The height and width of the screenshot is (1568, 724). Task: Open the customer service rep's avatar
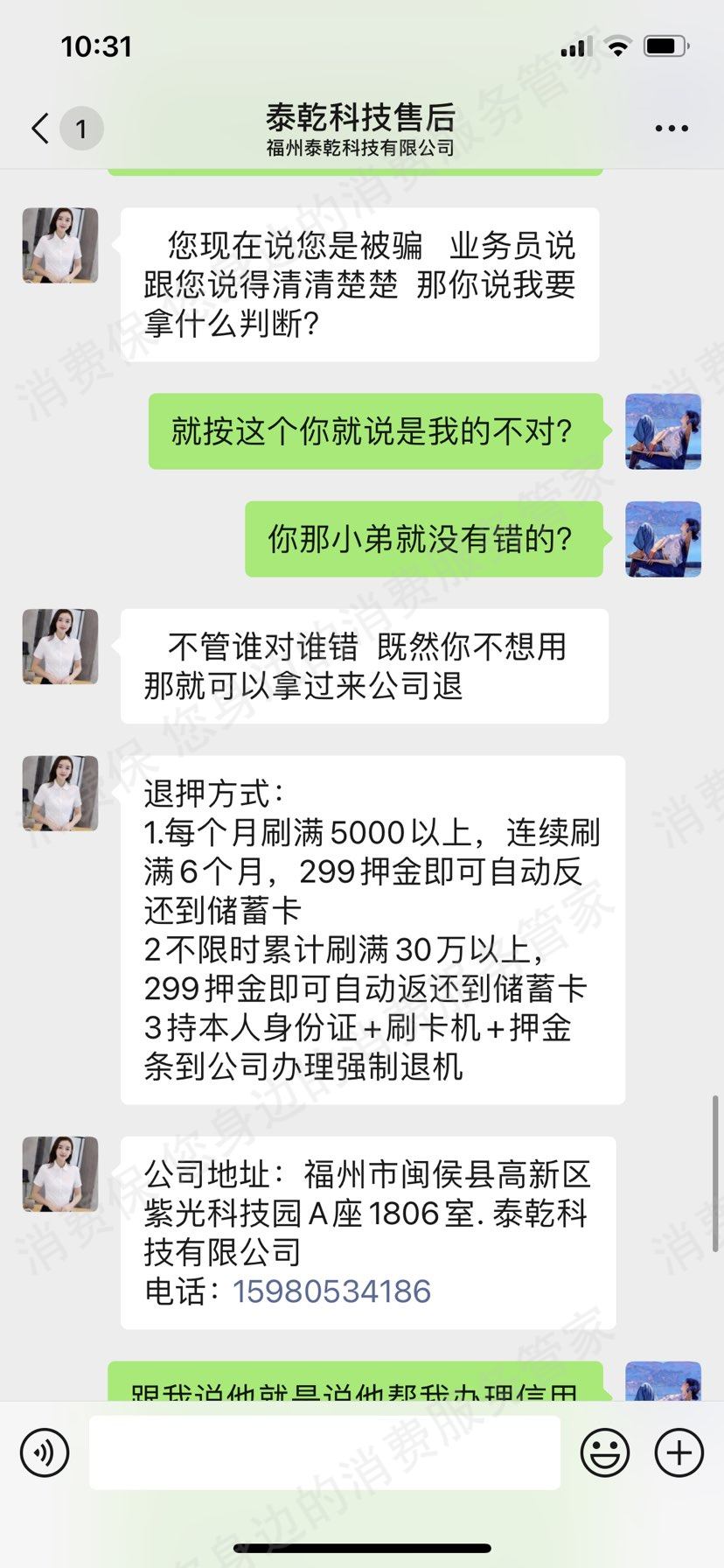tap(59, 246)
